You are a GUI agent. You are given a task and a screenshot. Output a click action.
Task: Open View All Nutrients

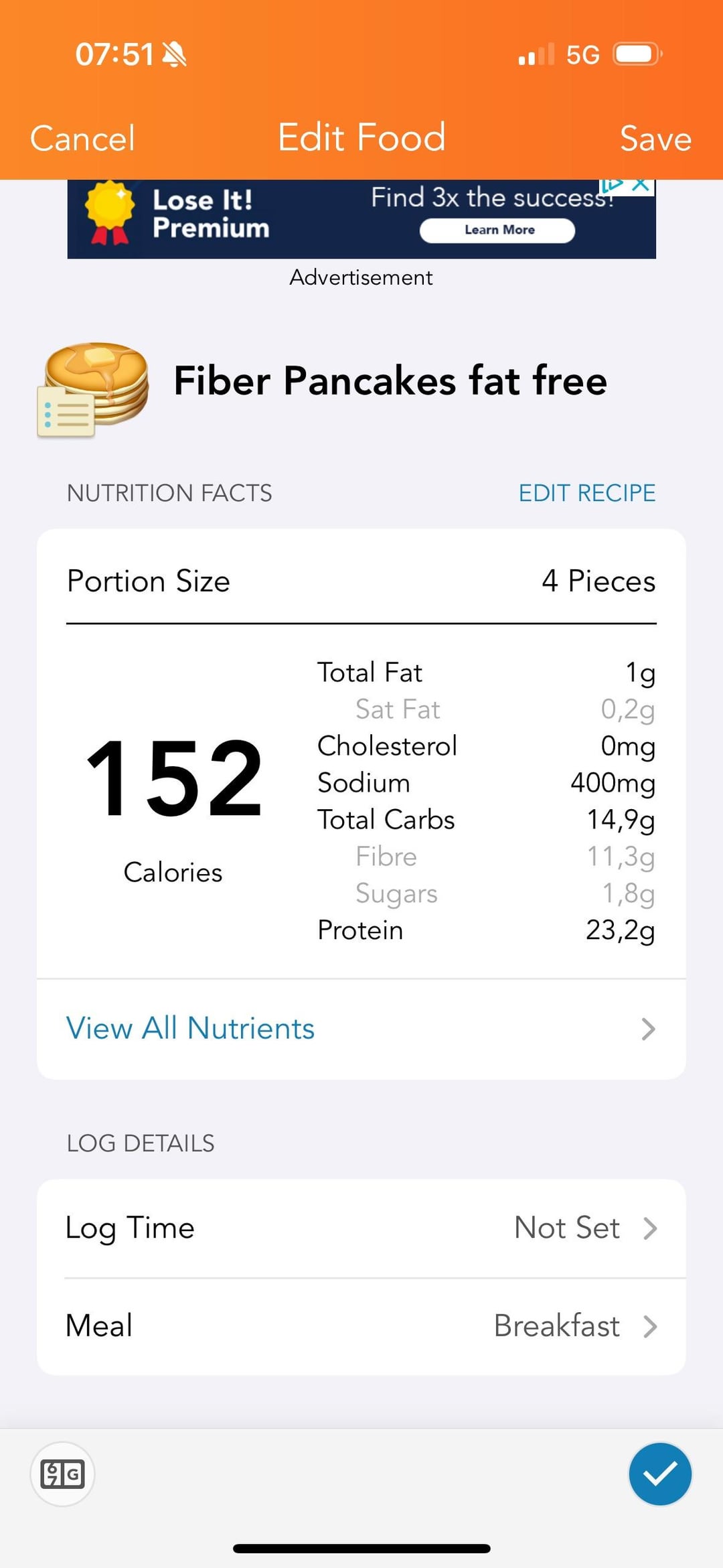click(x=361, y=1028)
